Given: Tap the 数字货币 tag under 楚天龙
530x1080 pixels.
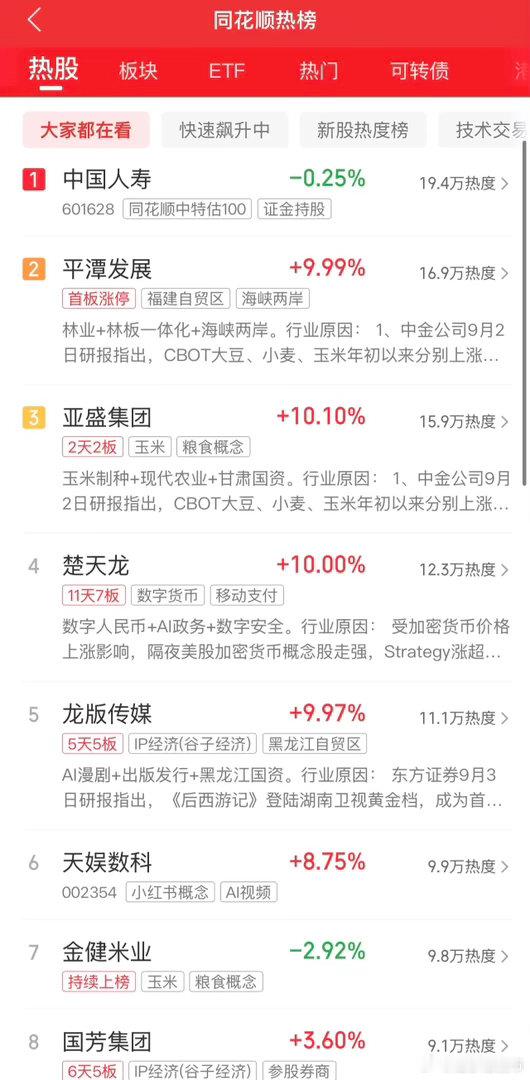Looking at the screenshot, I should 167,595.
